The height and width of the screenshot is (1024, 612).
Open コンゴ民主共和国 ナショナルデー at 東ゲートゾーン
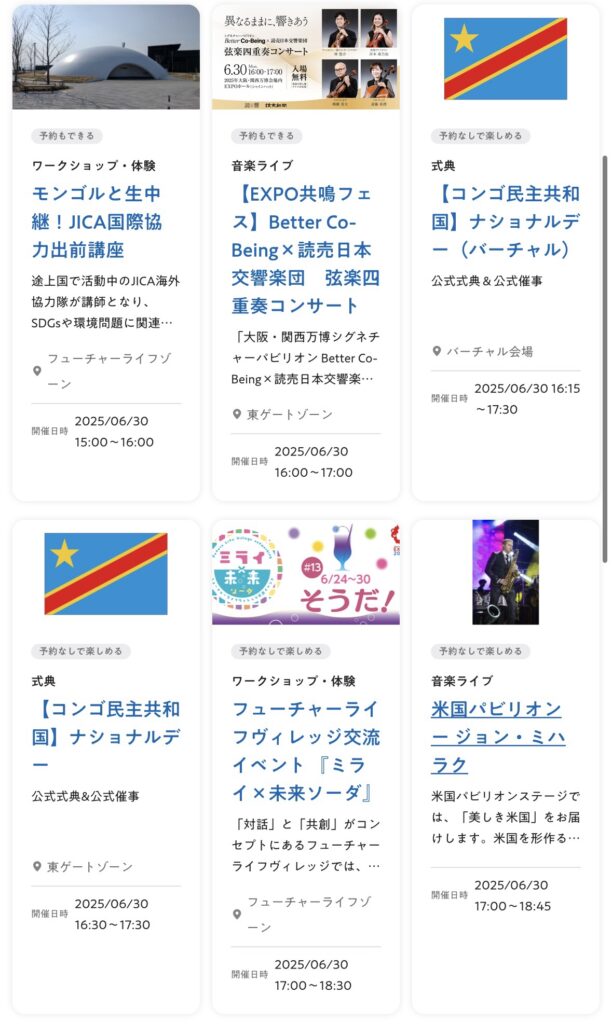[105, 737]
